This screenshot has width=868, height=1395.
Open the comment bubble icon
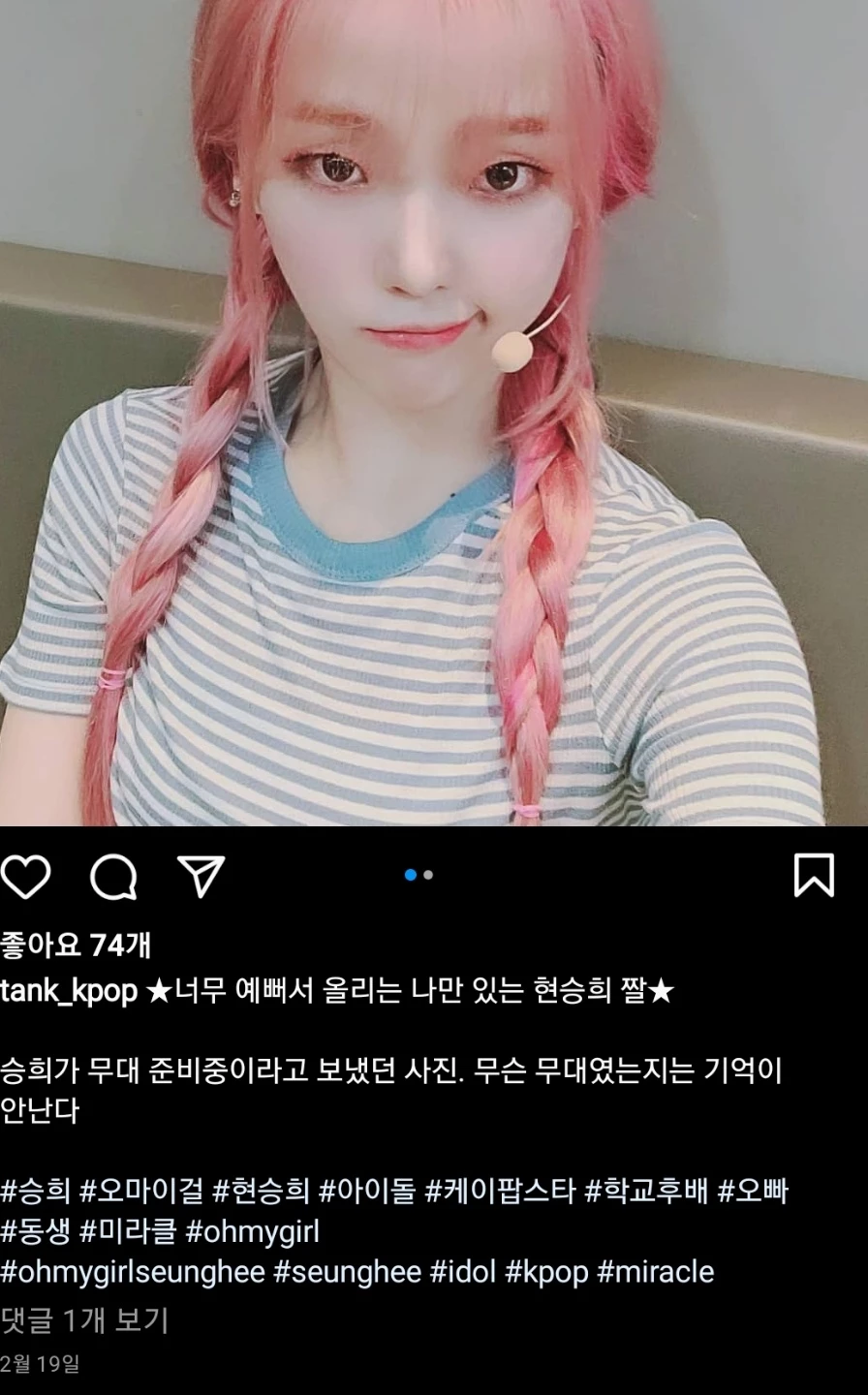coord(113,877)
